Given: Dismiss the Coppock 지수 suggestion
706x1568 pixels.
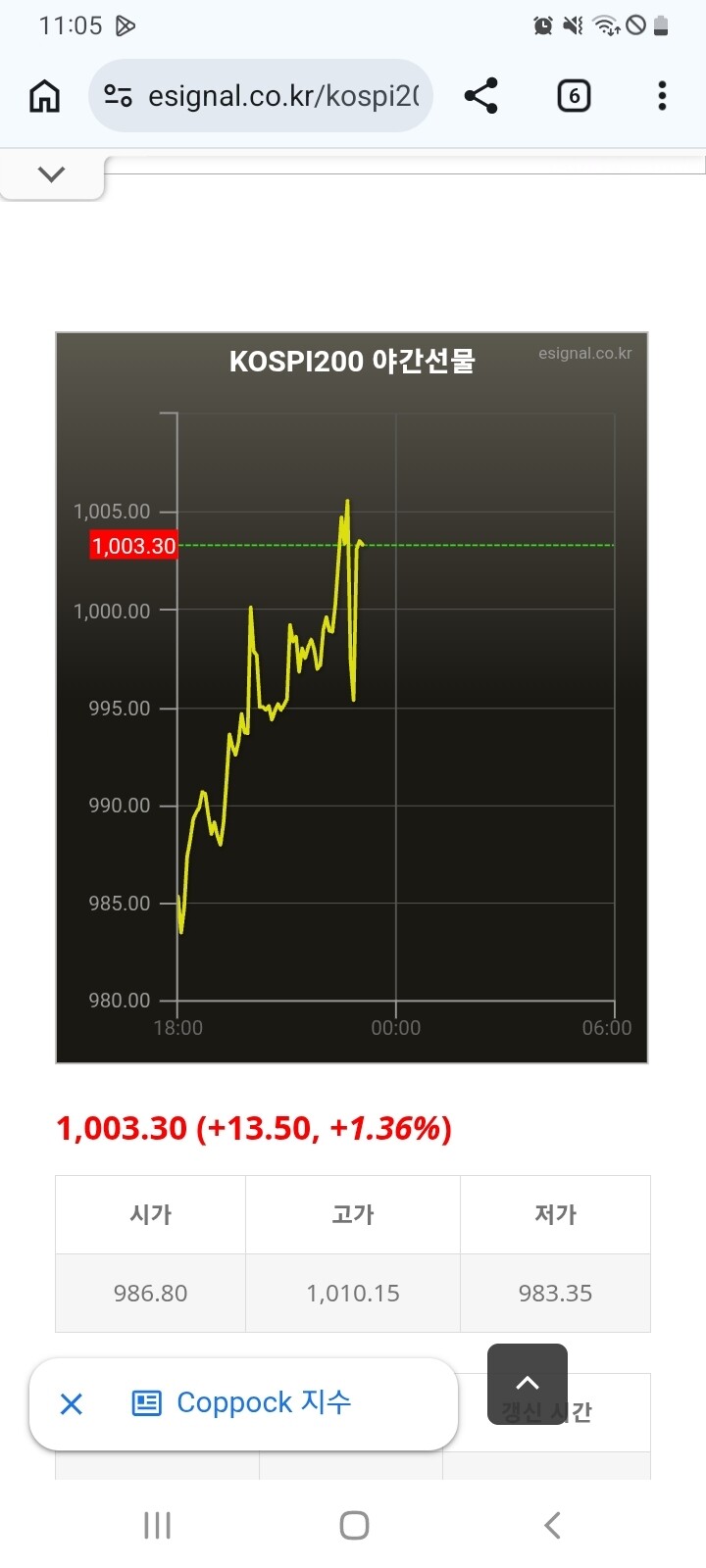Looking at the screenshot, I should pyautogui.click(x=72, y=1404).
